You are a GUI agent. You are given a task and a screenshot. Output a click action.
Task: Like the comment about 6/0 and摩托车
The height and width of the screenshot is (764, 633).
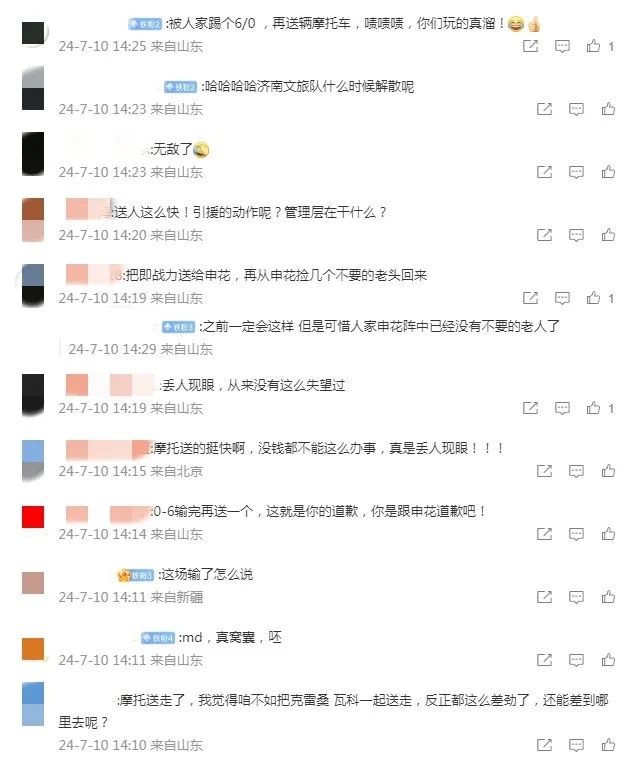594,46
